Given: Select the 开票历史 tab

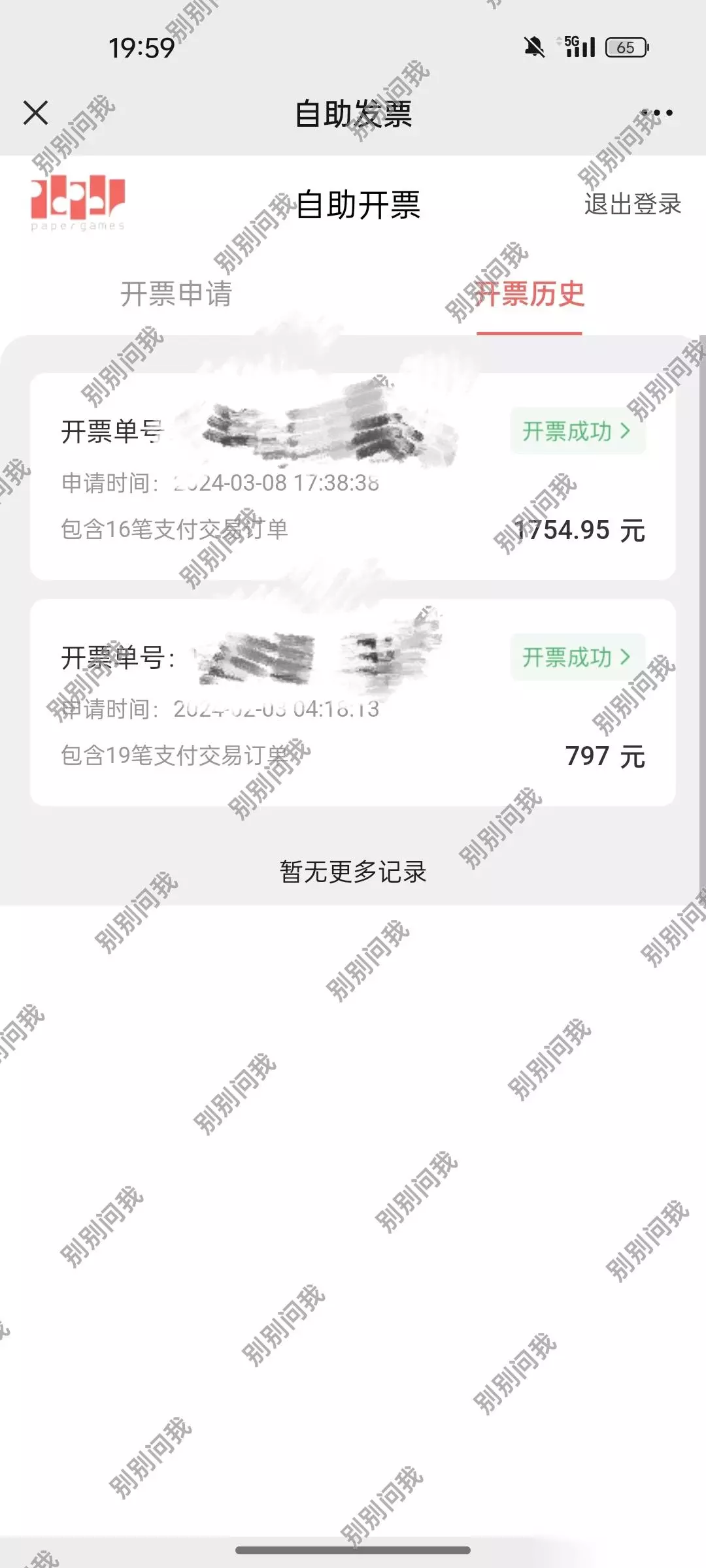Looking at the screenshot, I should pyautogui.click(x=529, y=293).
